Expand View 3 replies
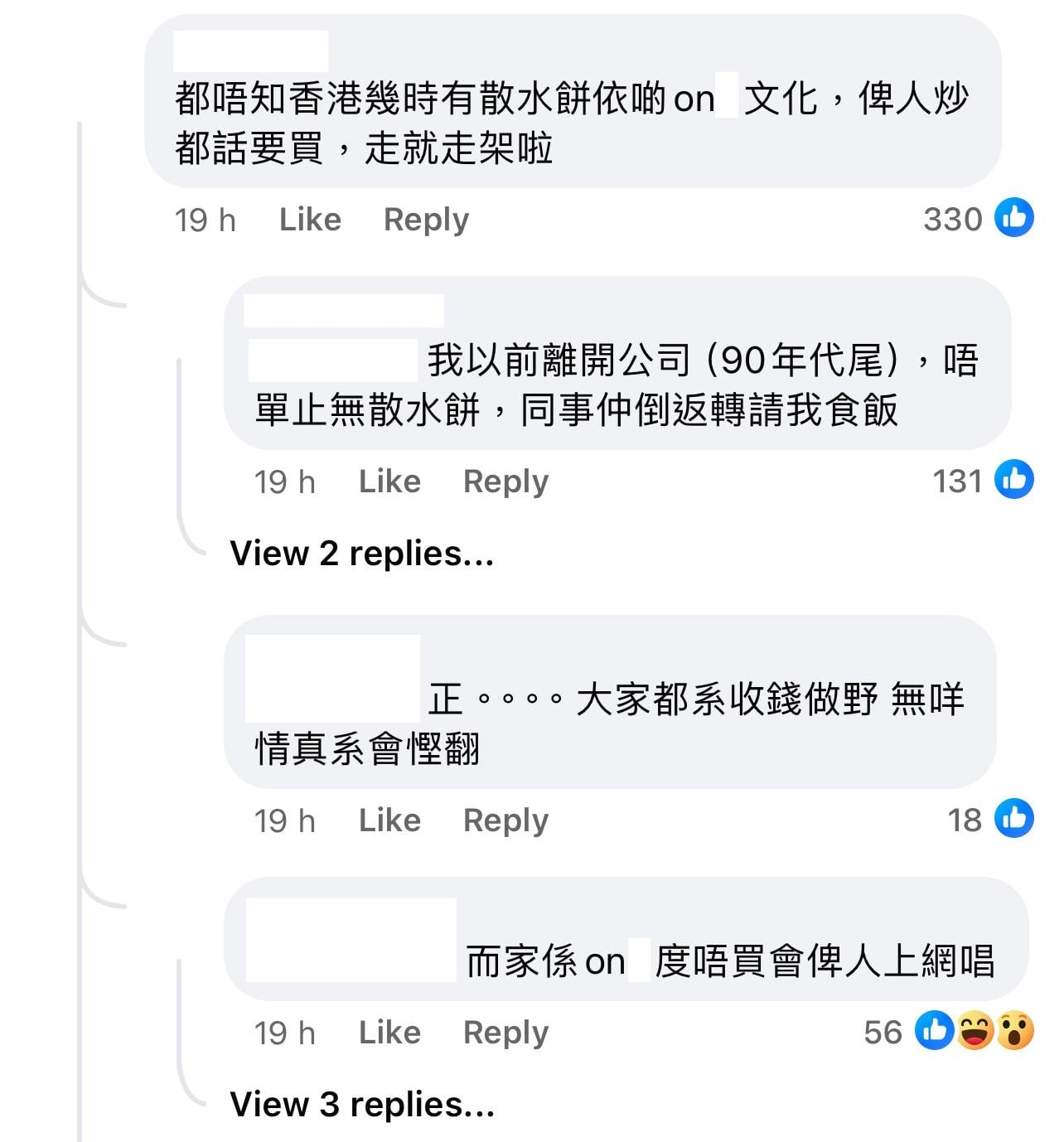This screenshot has height=1142, width=1064. pos(361,1105)
